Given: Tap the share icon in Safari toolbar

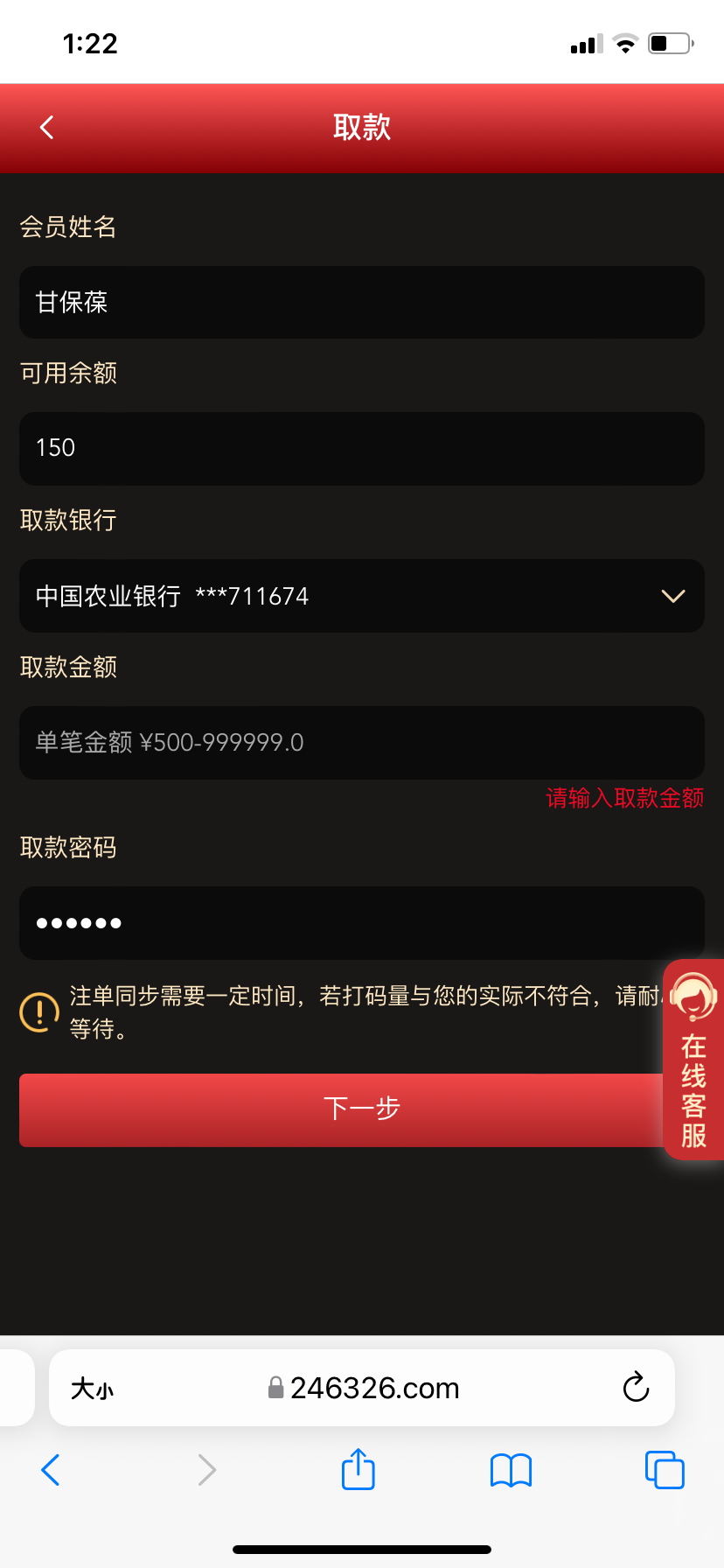Looking at the screenshot, I should pos(357,1470).
